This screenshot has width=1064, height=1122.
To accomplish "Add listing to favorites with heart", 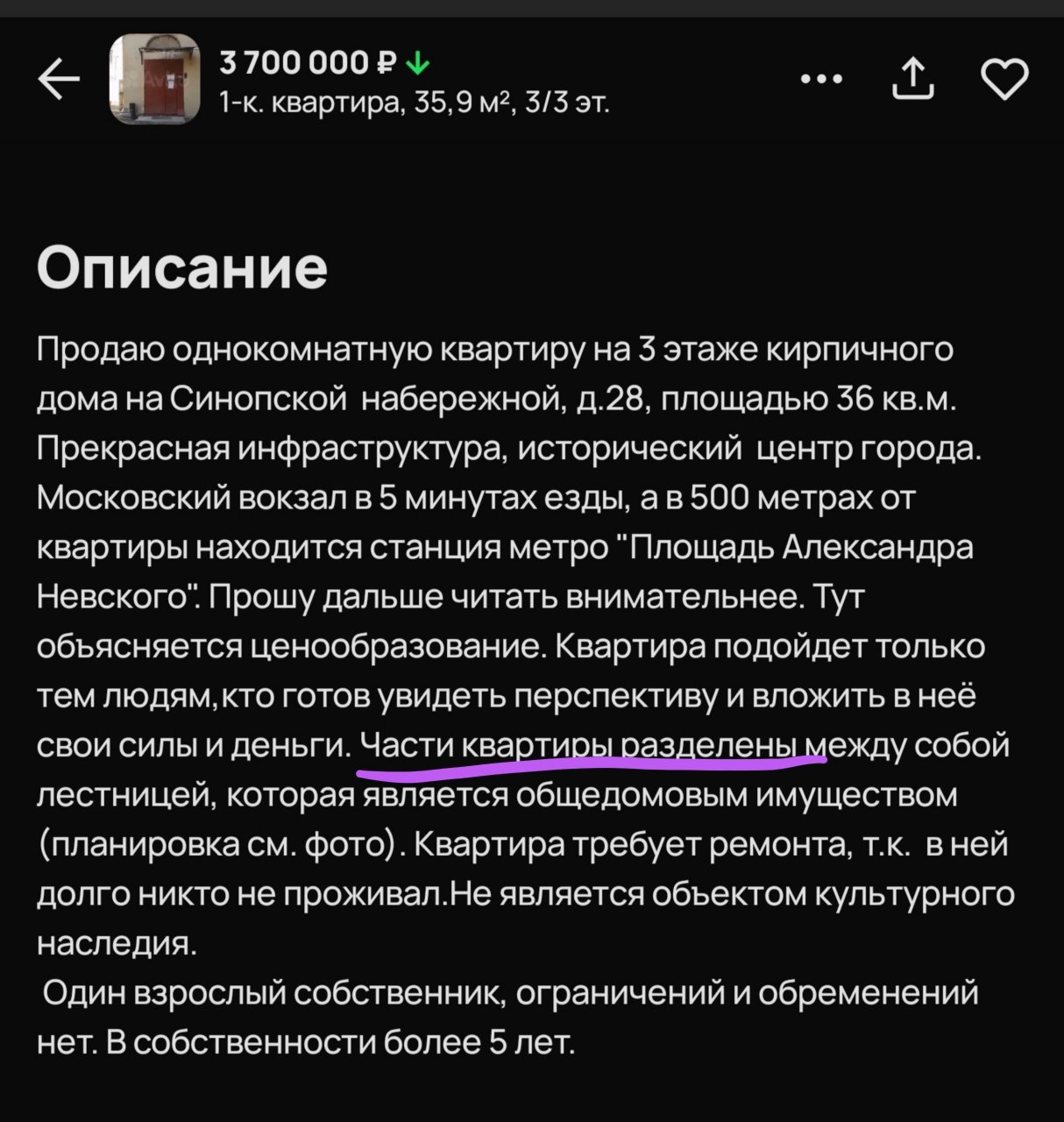I will pos(1004,80).
